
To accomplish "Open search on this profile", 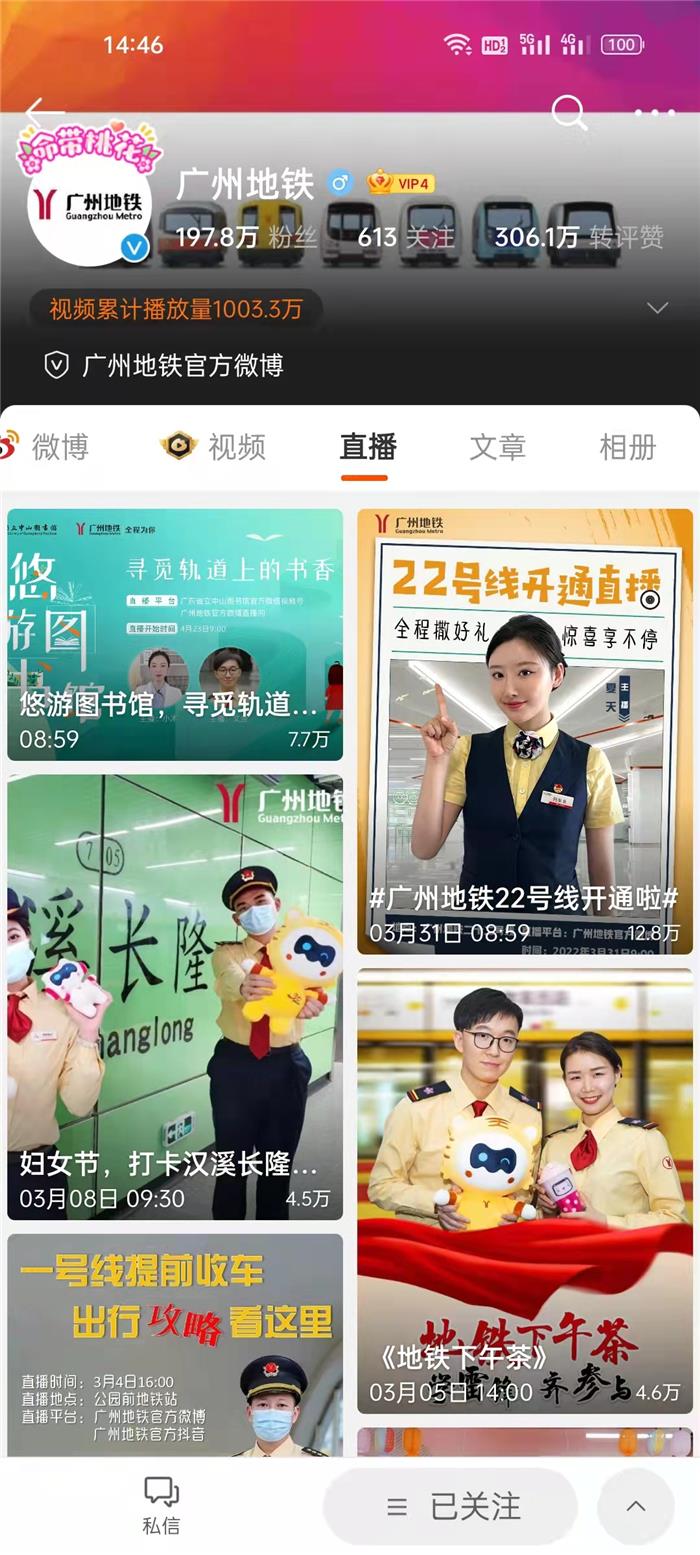I will pyautogui.click(x=569, y=113).
